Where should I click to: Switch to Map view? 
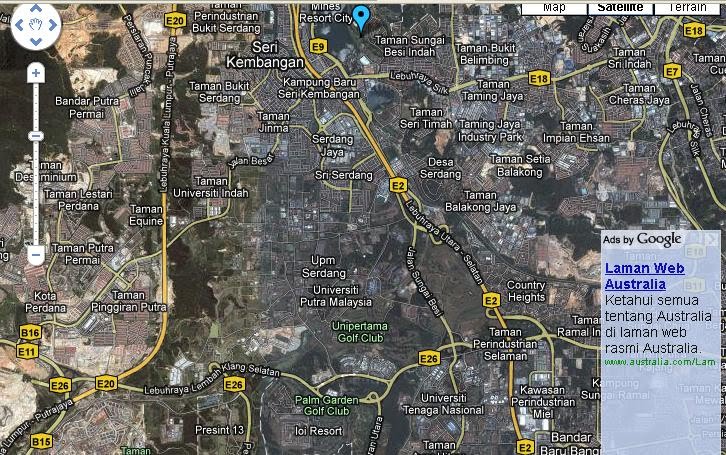tap(553, 7)
